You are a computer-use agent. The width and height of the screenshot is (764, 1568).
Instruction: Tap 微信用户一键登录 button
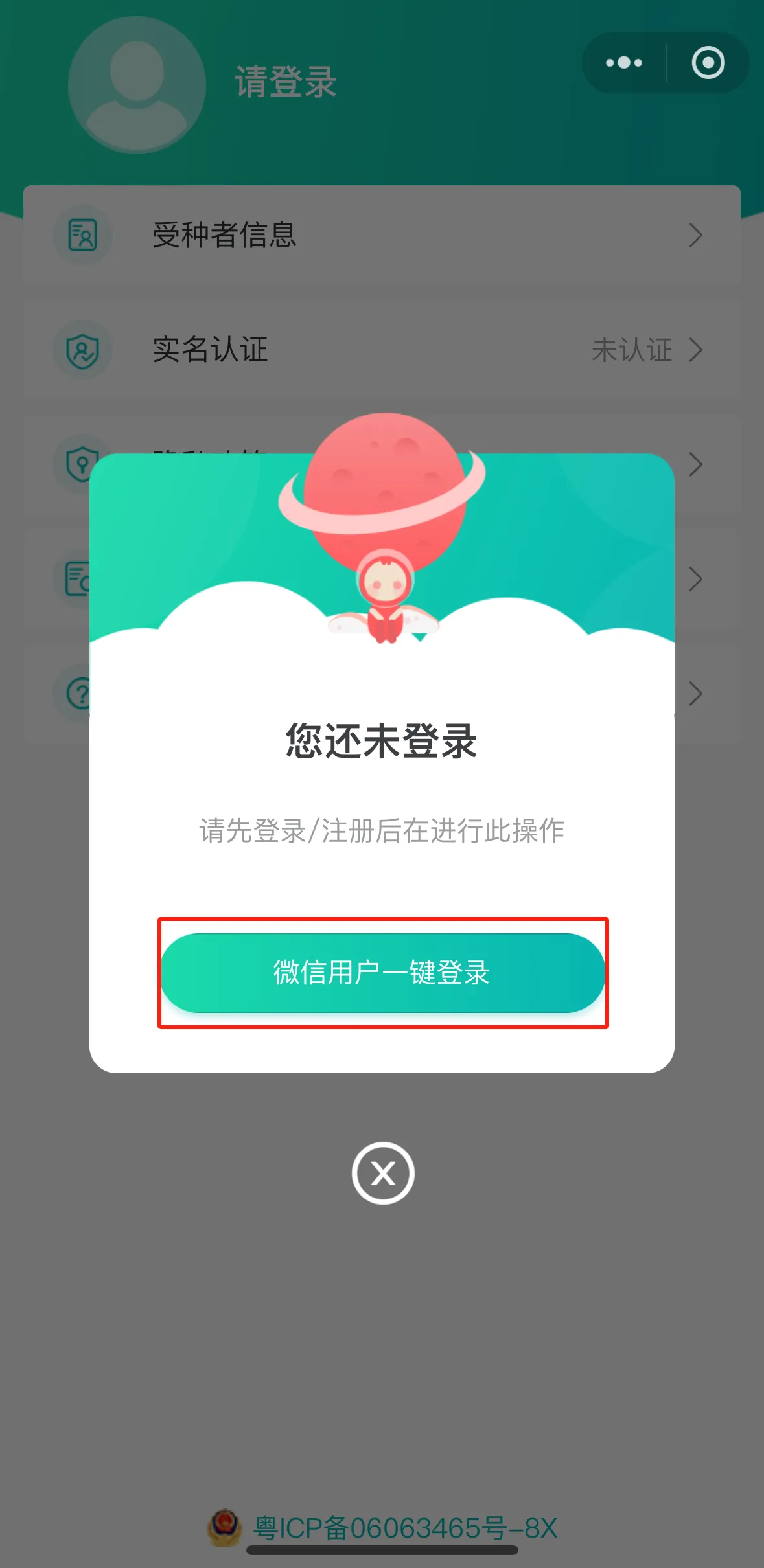coord(382,972)
